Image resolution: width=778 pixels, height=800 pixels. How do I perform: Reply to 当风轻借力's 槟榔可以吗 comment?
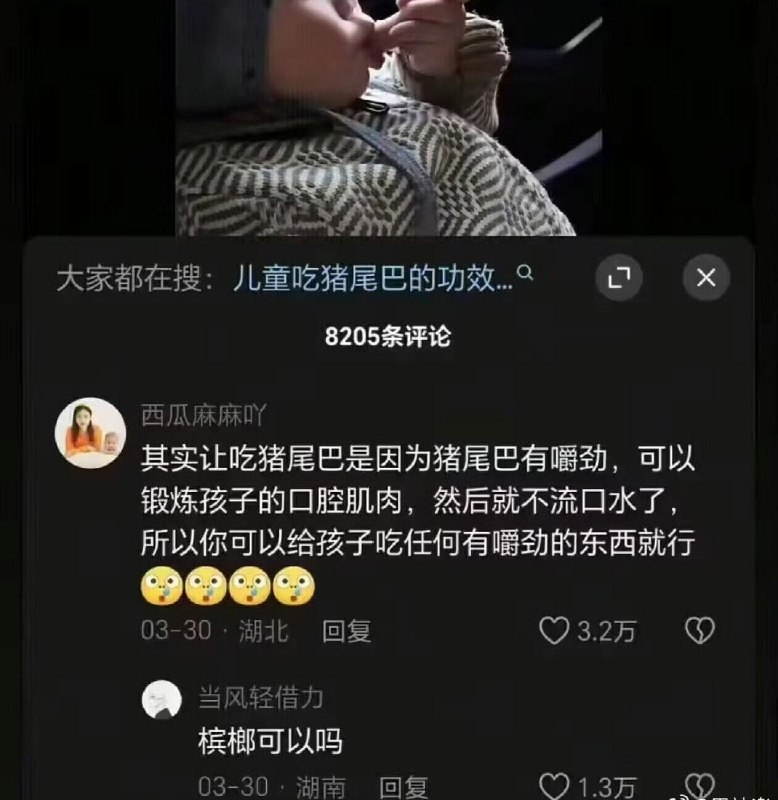405,786
